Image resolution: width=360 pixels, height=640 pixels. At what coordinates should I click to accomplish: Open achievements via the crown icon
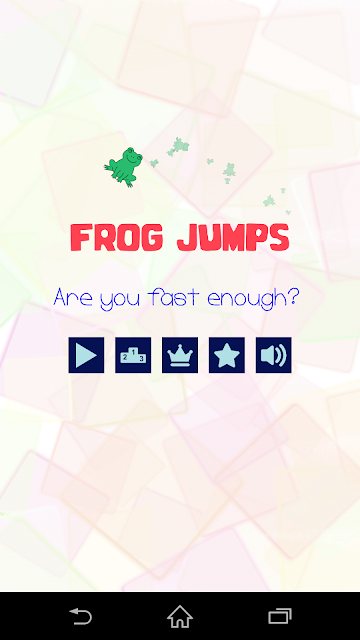click(x=180, y=355)
